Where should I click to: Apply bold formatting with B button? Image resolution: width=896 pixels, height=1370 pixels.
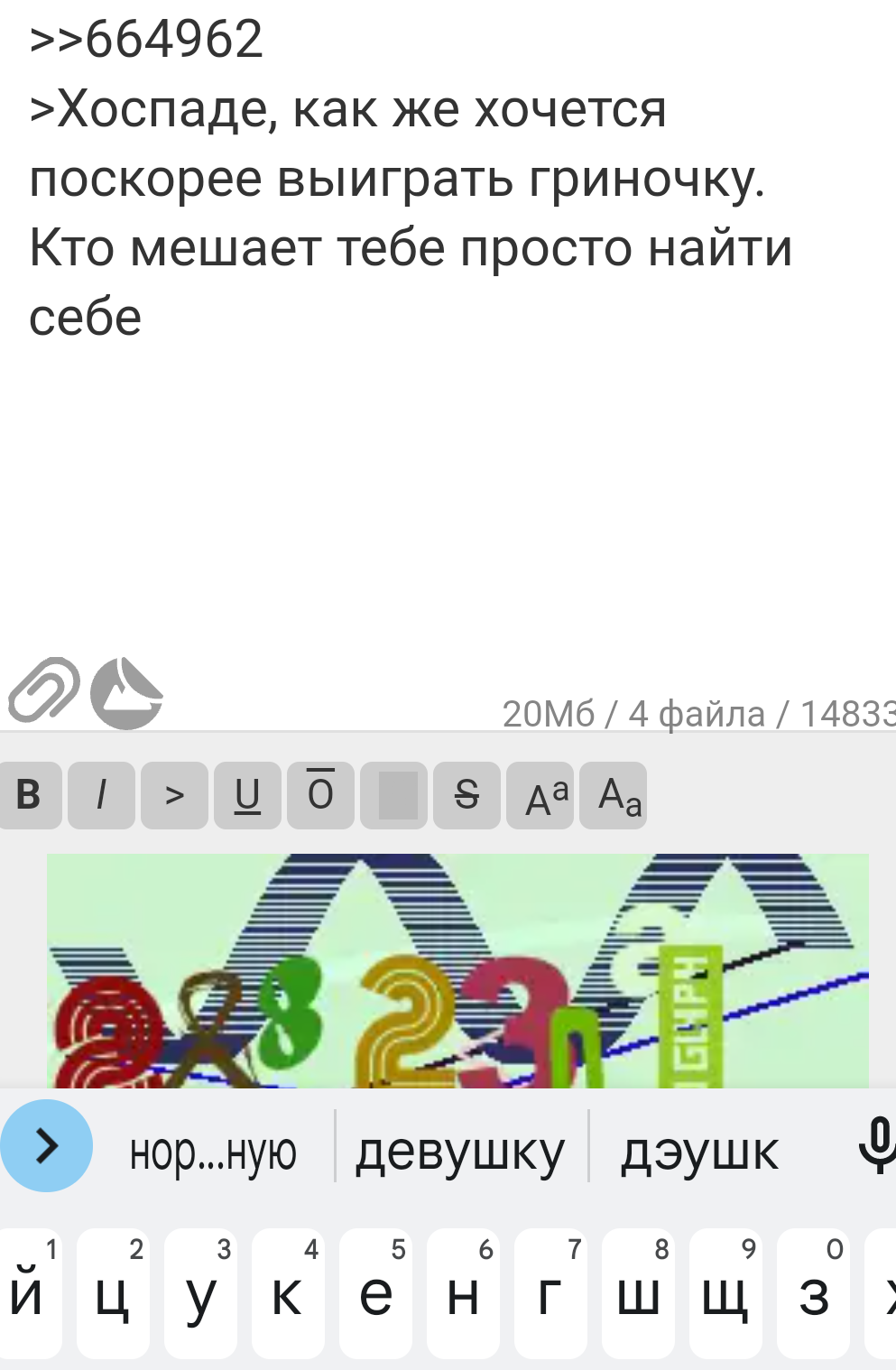pyautogui.click(x=29, y=795)
